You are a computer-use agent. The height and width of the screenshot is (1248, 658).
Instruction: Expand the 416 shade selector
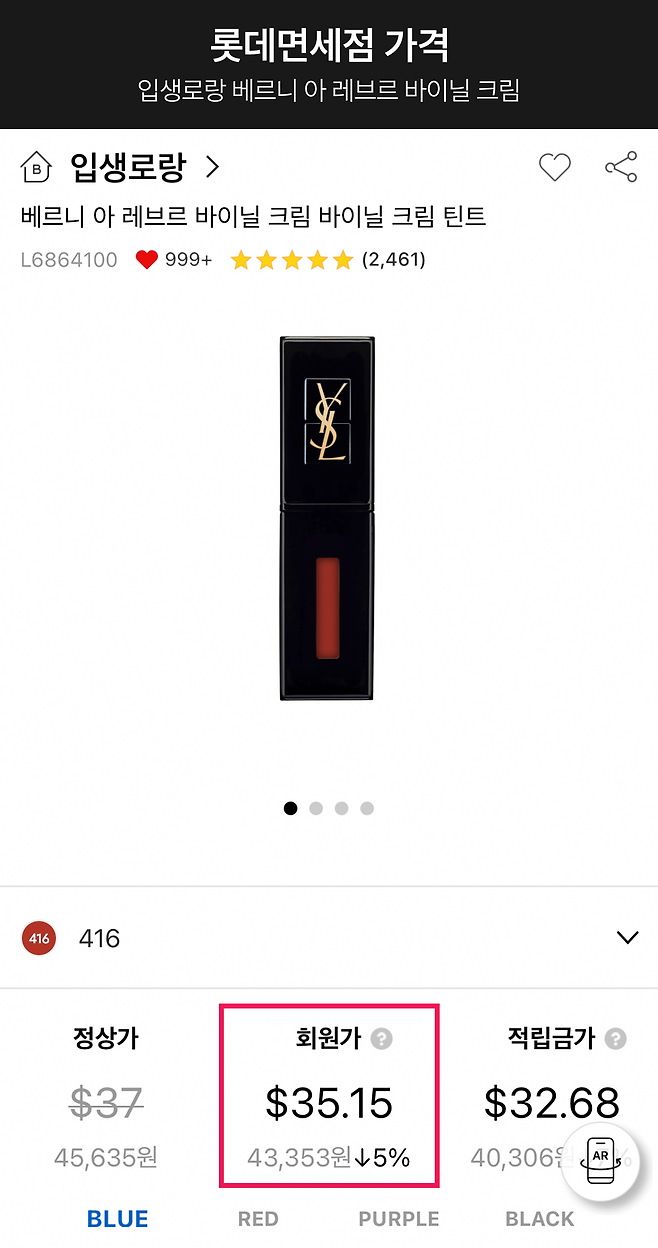627,938
